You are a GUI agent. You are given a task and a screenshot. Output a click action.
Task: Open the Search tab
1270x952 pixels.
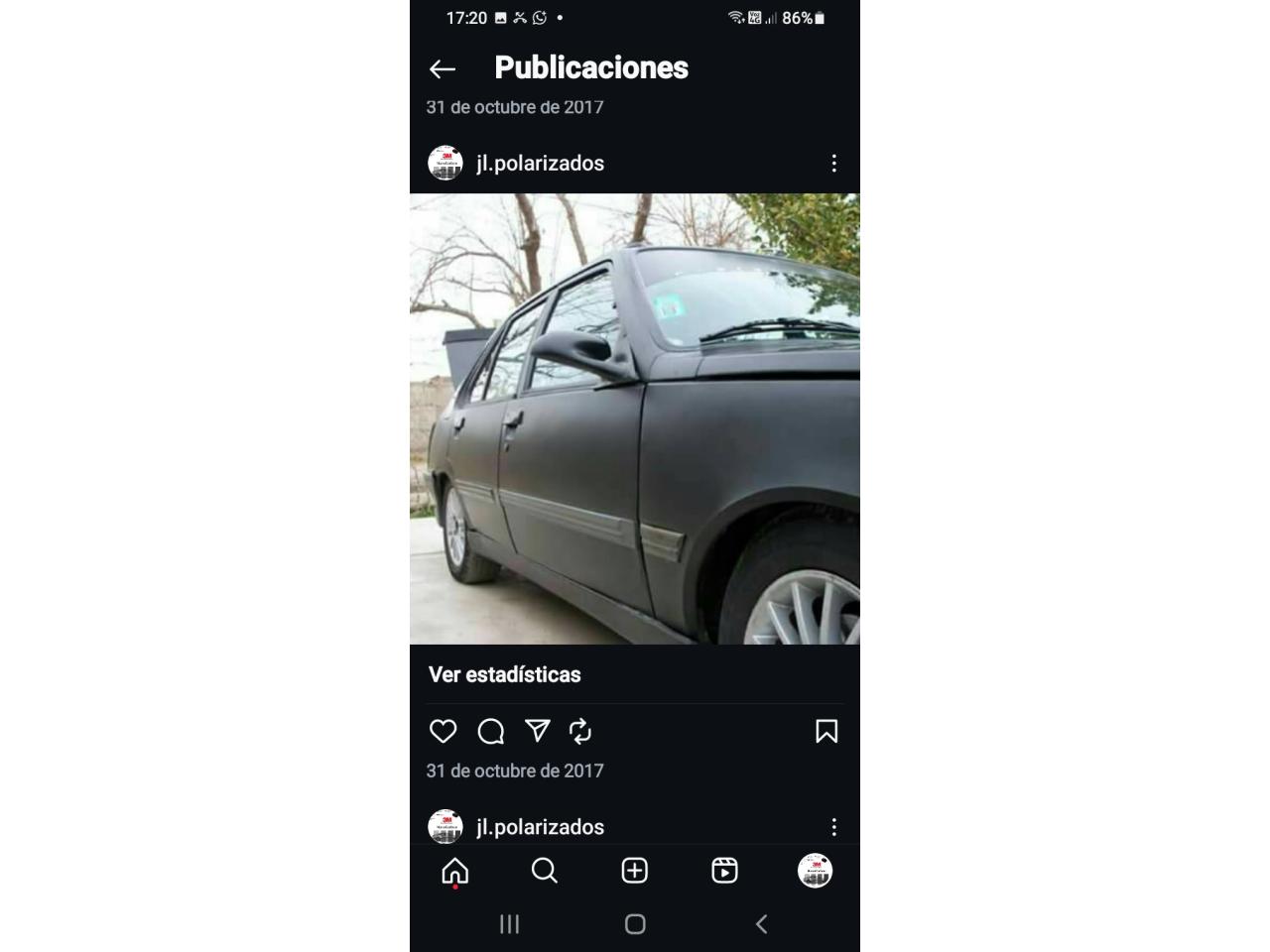[545, 871]
